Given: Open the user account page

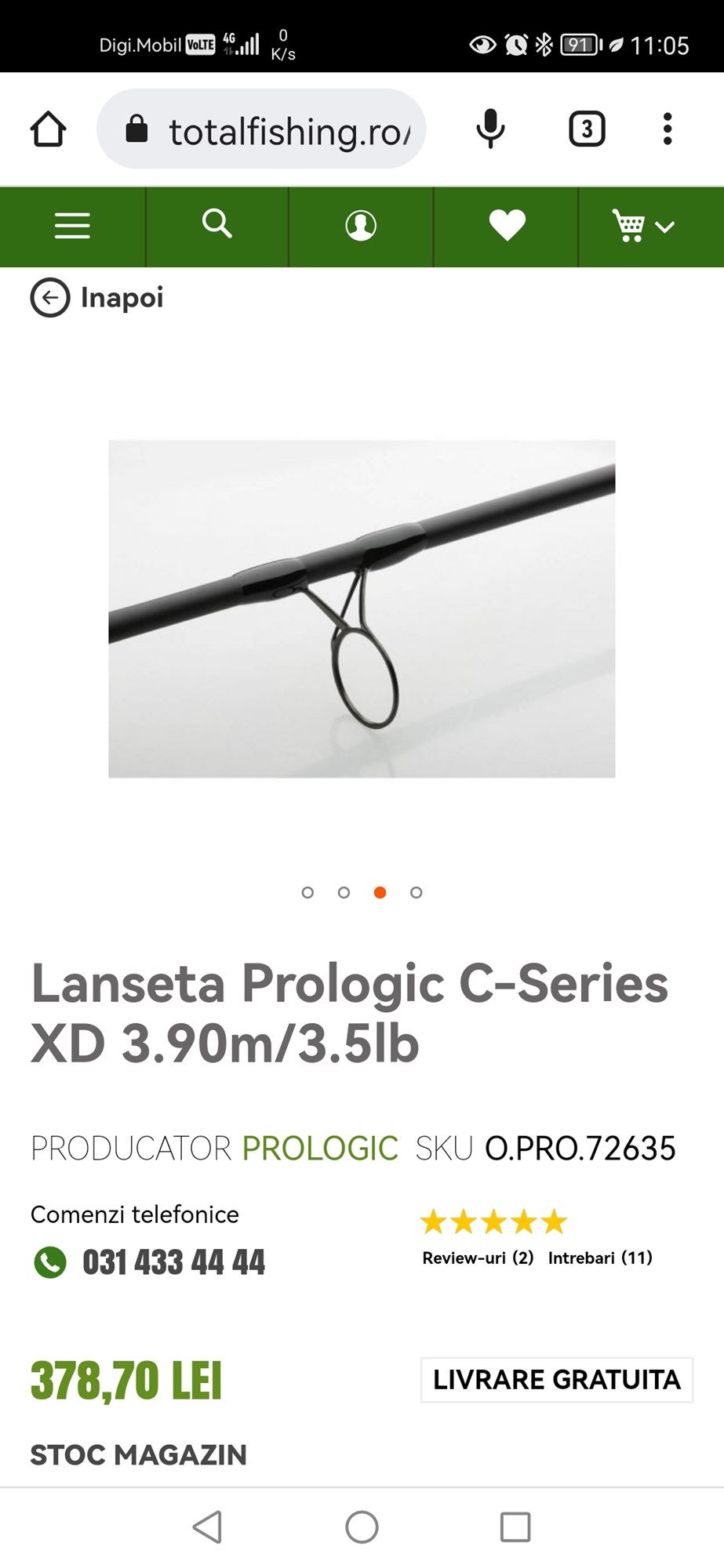Looking at the screenshot, I should (361, 226).
